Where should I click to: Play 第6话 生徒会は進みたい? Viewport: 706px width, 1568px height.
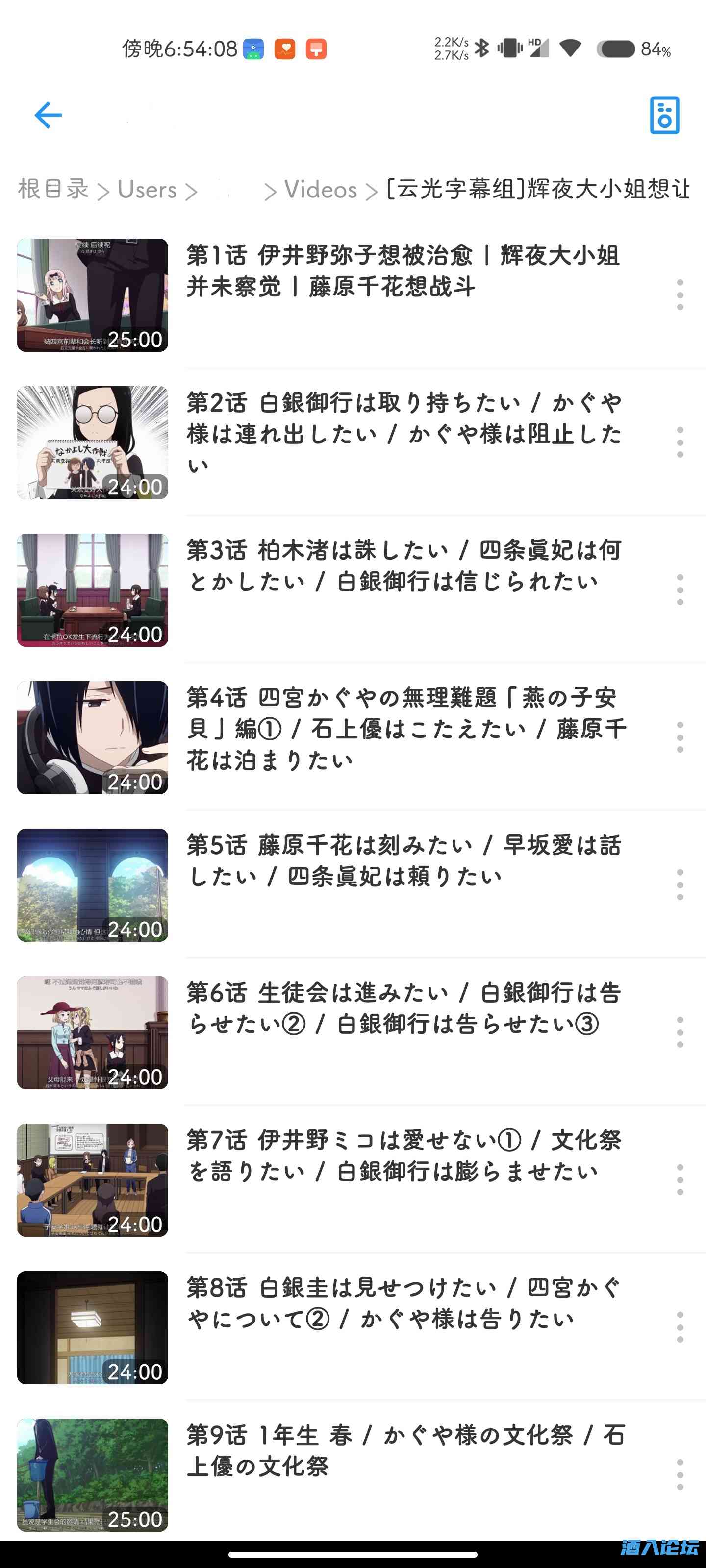point(402,1008)
